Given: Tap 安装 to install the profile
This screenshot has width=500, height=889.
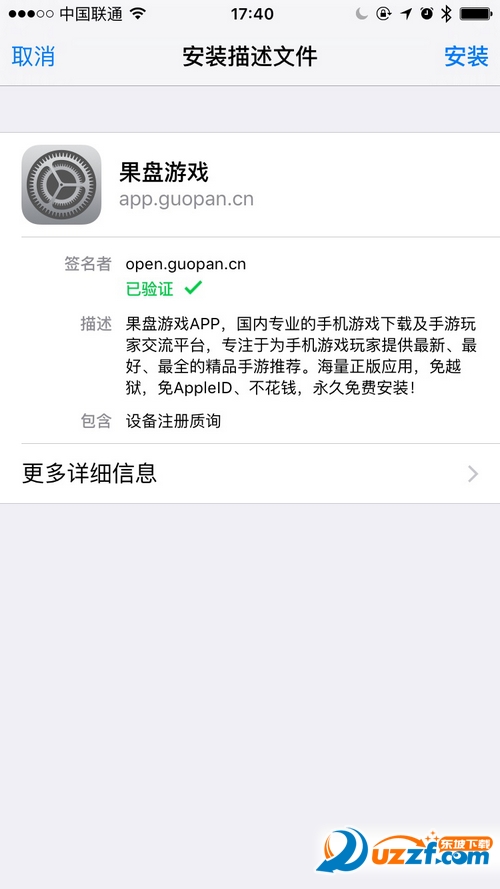Looking at the screenshot, I should coord(466,57).
